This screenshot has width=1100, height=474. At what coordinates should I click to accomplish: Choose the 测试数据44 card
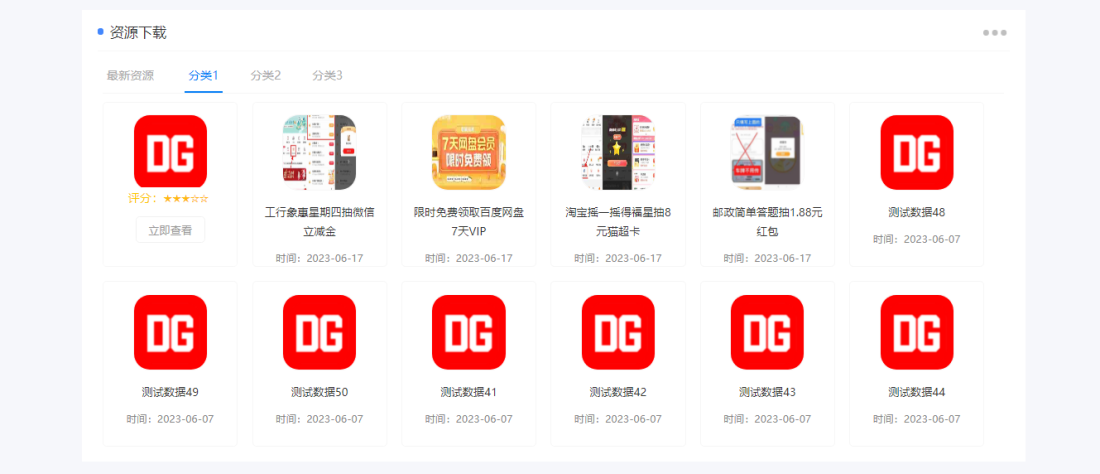click(916, 362)
